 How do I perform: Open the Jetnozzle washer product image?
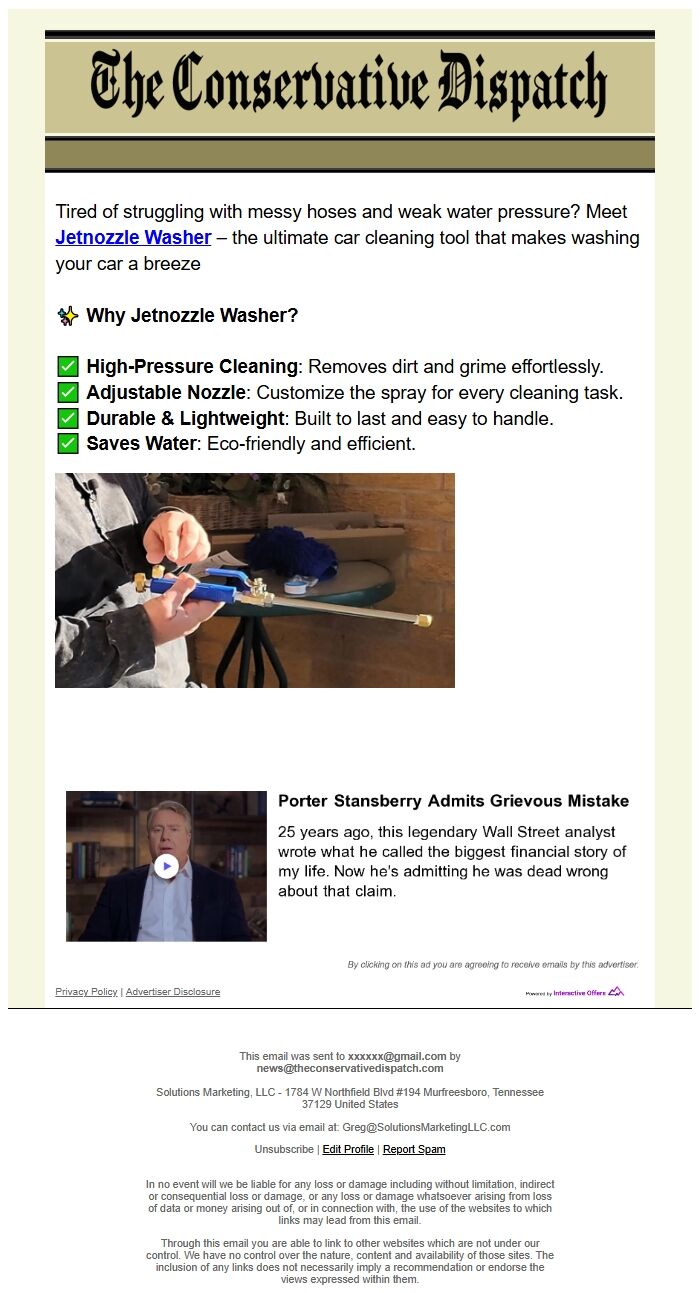point(255,580)
